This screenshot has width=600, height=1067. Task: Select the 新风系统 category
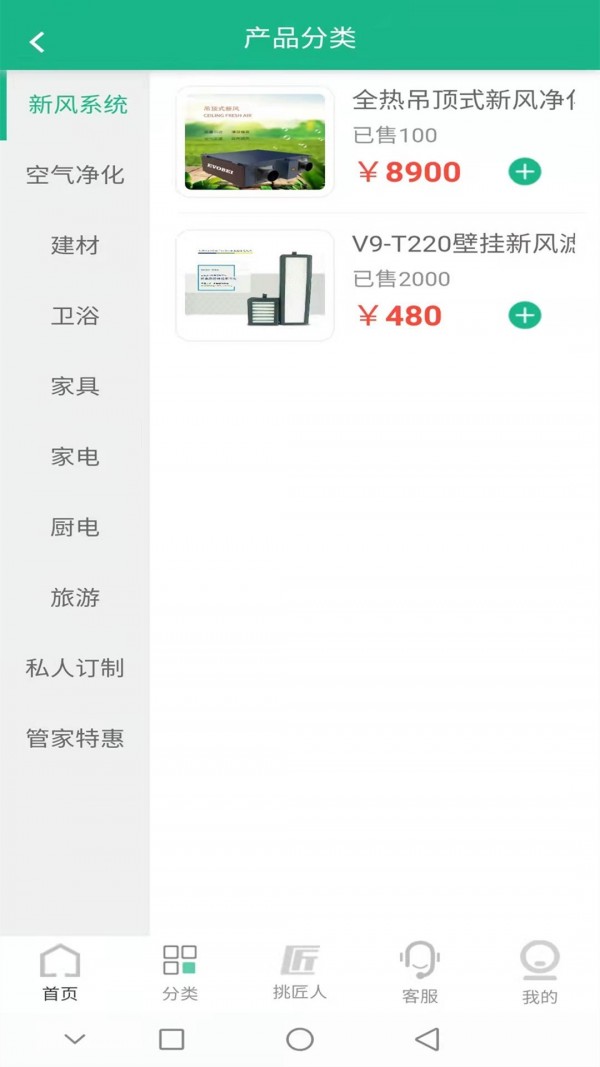click(78, 105)
